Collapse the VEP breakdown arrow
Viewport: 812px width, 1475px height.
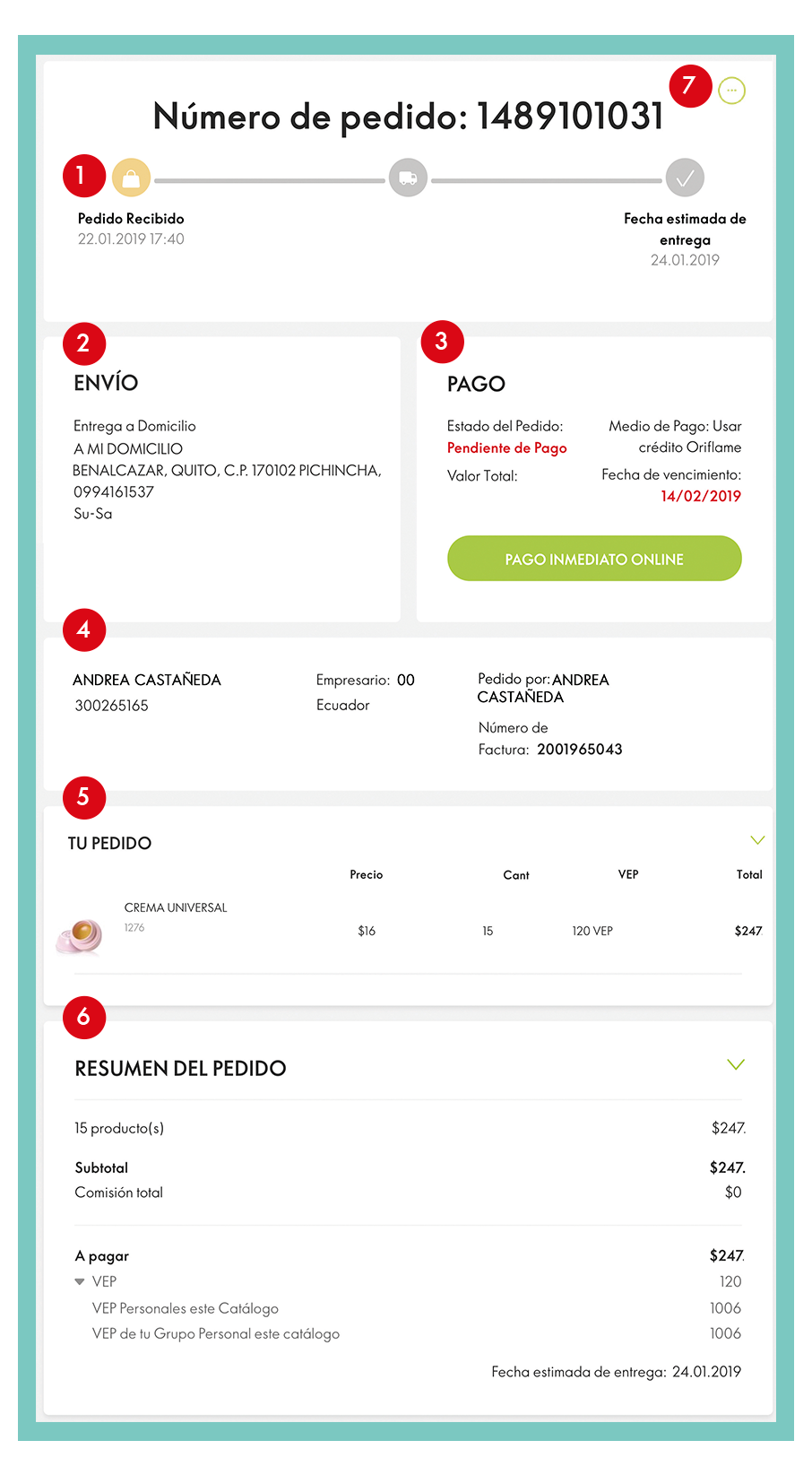[80, 1282]
